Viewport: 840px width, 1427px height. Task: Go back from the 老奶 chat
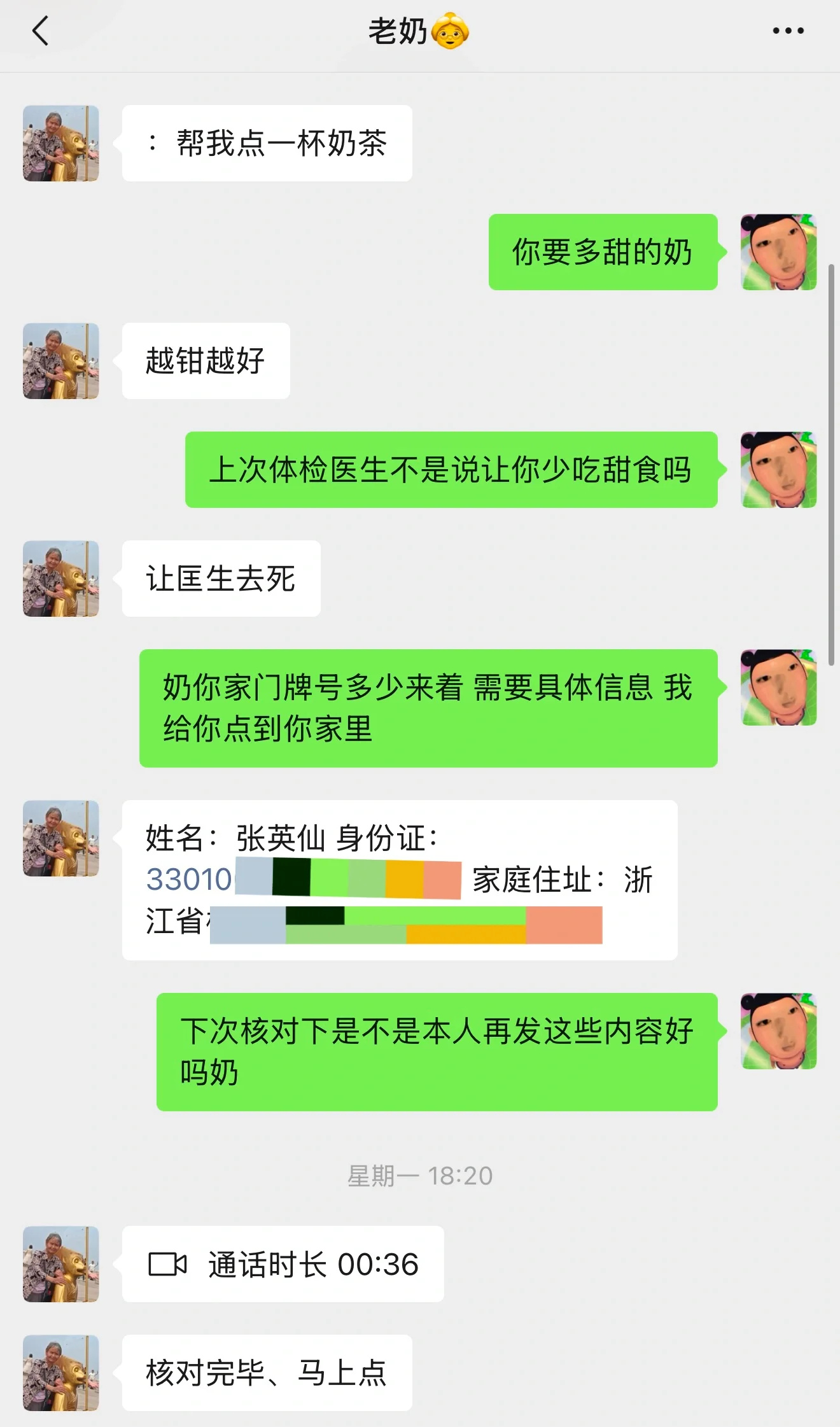[x=40, y=31]
